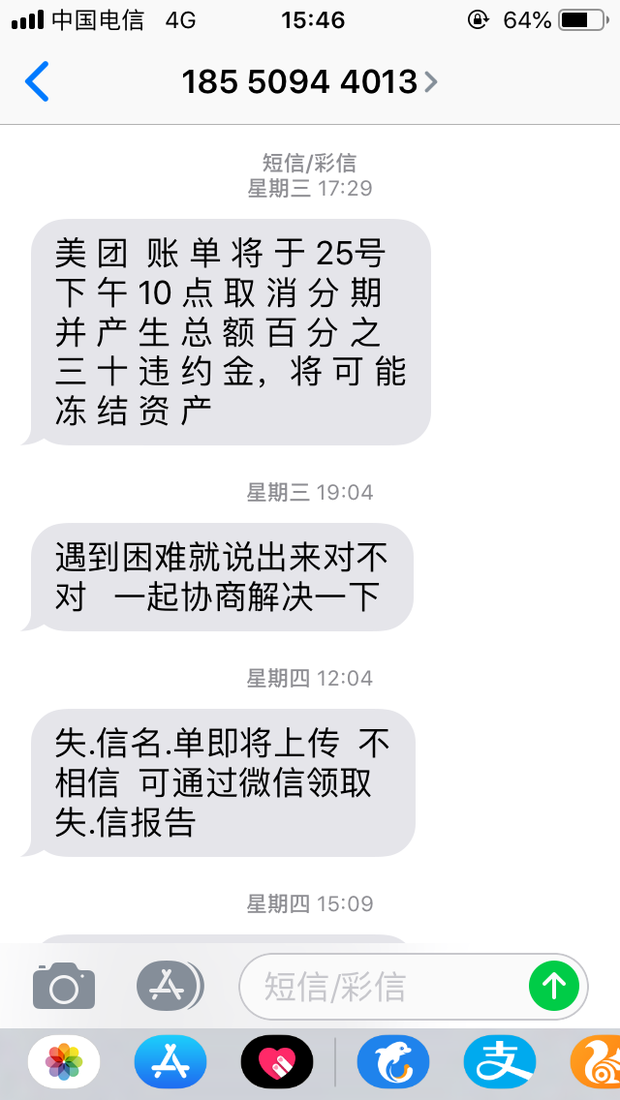Viewport: 620px width, 1100px height.
Task: Tap the 短信/彩信 message input field
Action: click(x=385, y=987)
